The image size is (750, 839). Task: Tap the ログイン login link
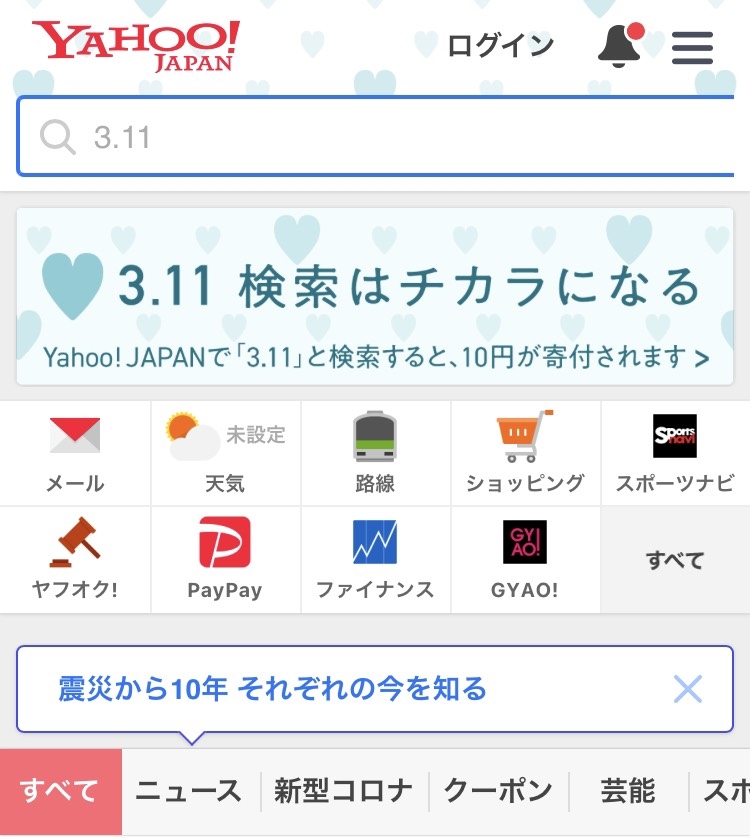tap(499, 46)
